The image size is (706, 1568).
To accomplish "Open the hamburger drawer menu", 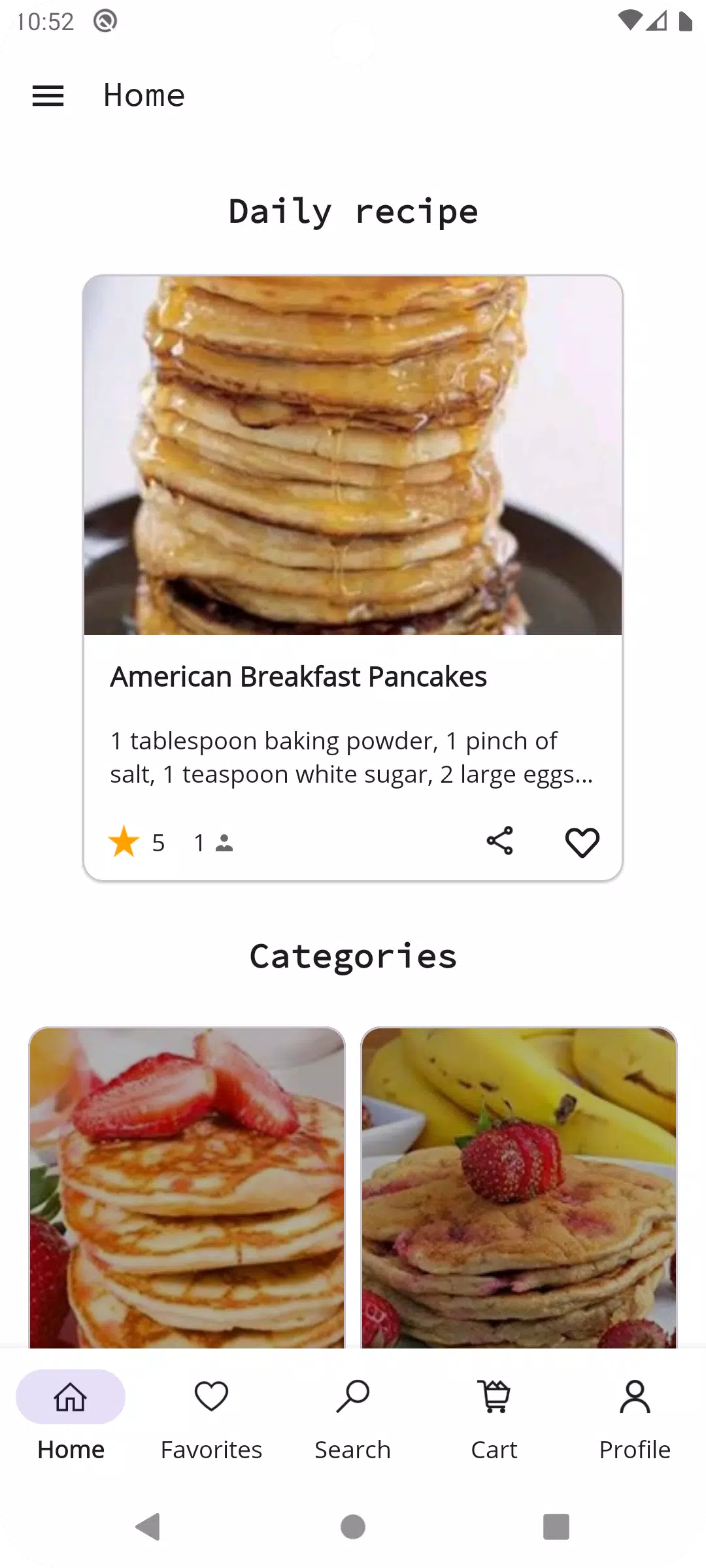I will (48, 95).
